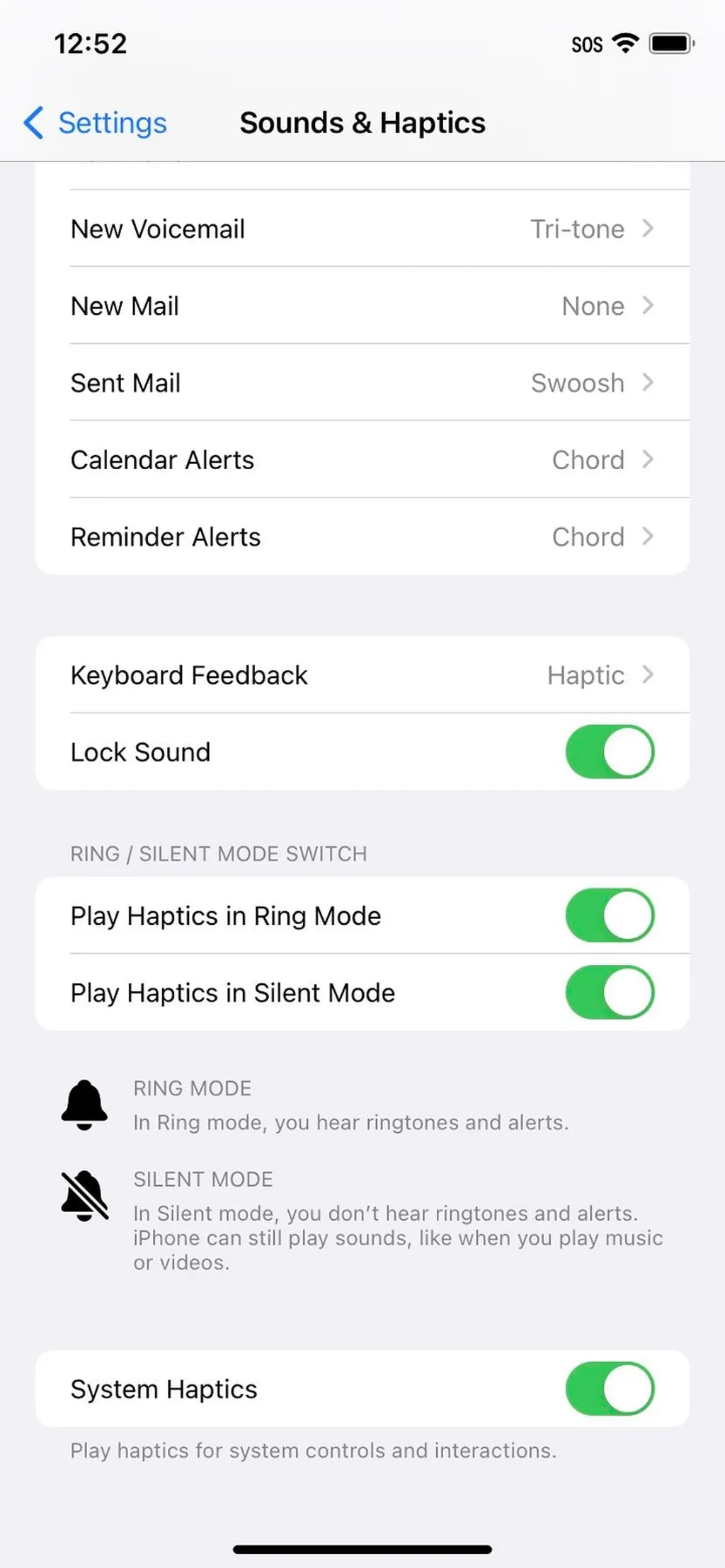Toggle Play Haptics in Silent Mode
The width and height of the screenshot is (725, 1568).
point(609,993)
